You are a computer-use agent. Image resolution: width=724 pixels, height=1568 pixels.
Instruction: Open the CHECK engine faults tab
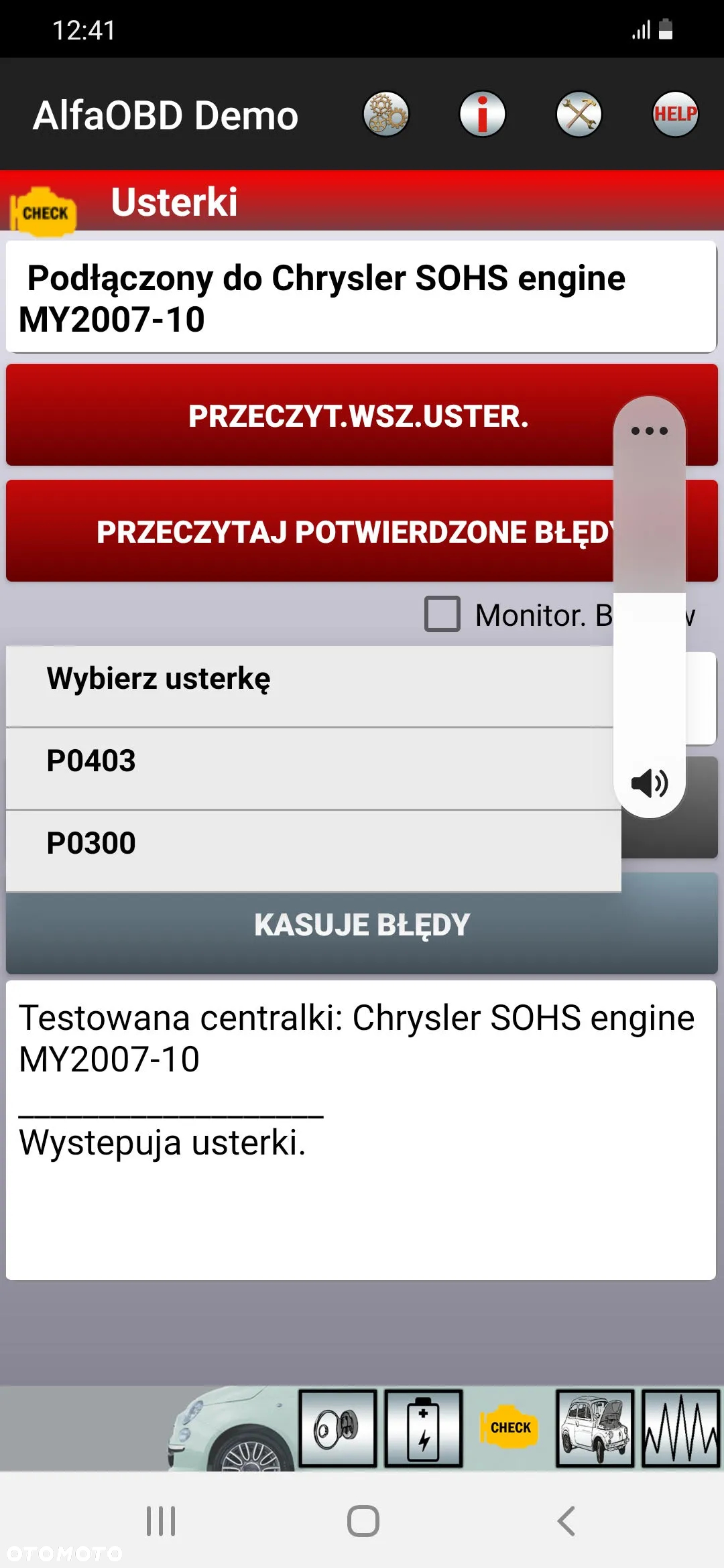(509, 1427)
